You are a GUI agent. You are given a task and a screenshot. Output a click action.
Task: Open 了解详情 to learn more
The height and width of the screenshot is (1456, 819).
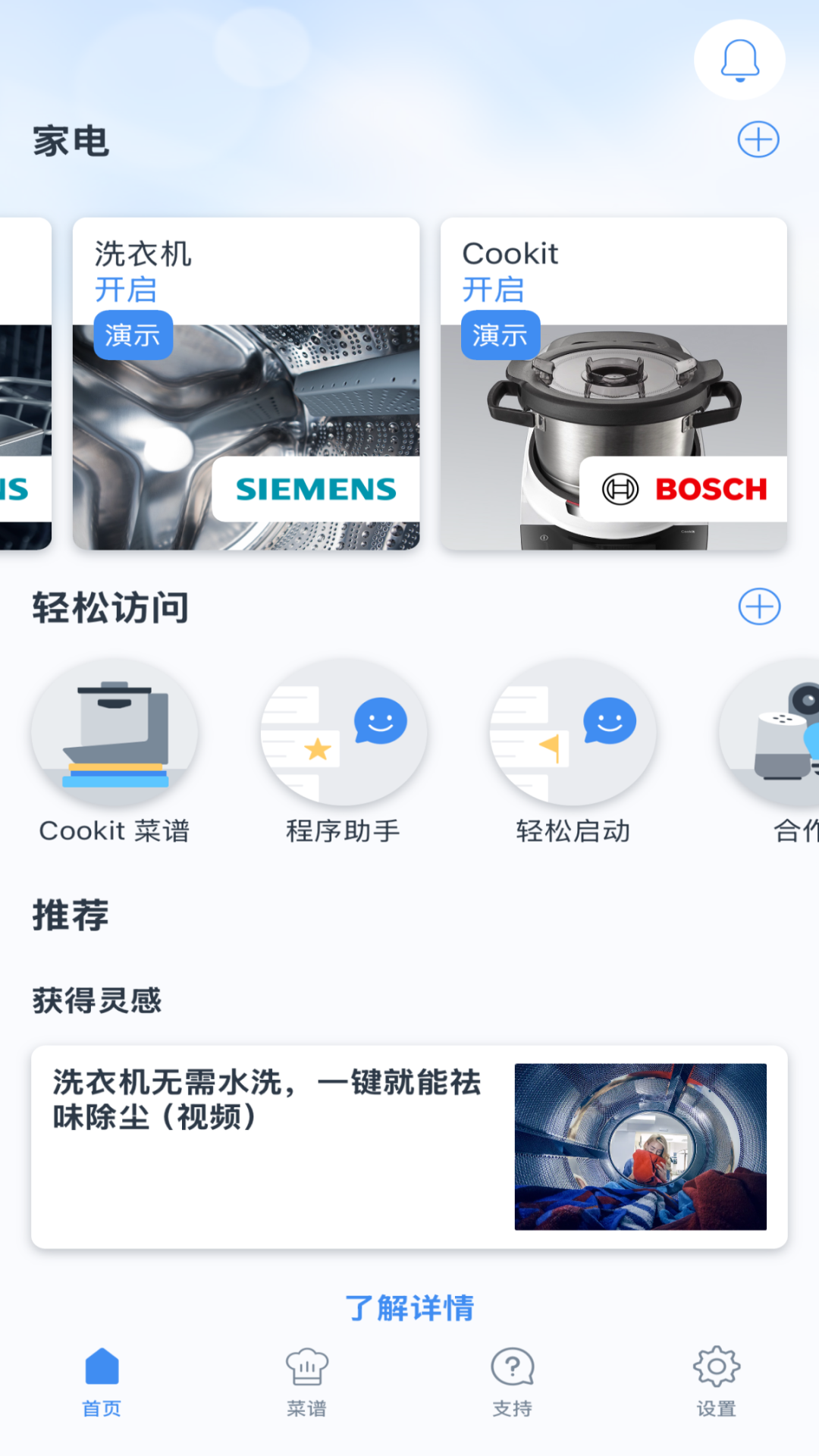(409, 1307)
